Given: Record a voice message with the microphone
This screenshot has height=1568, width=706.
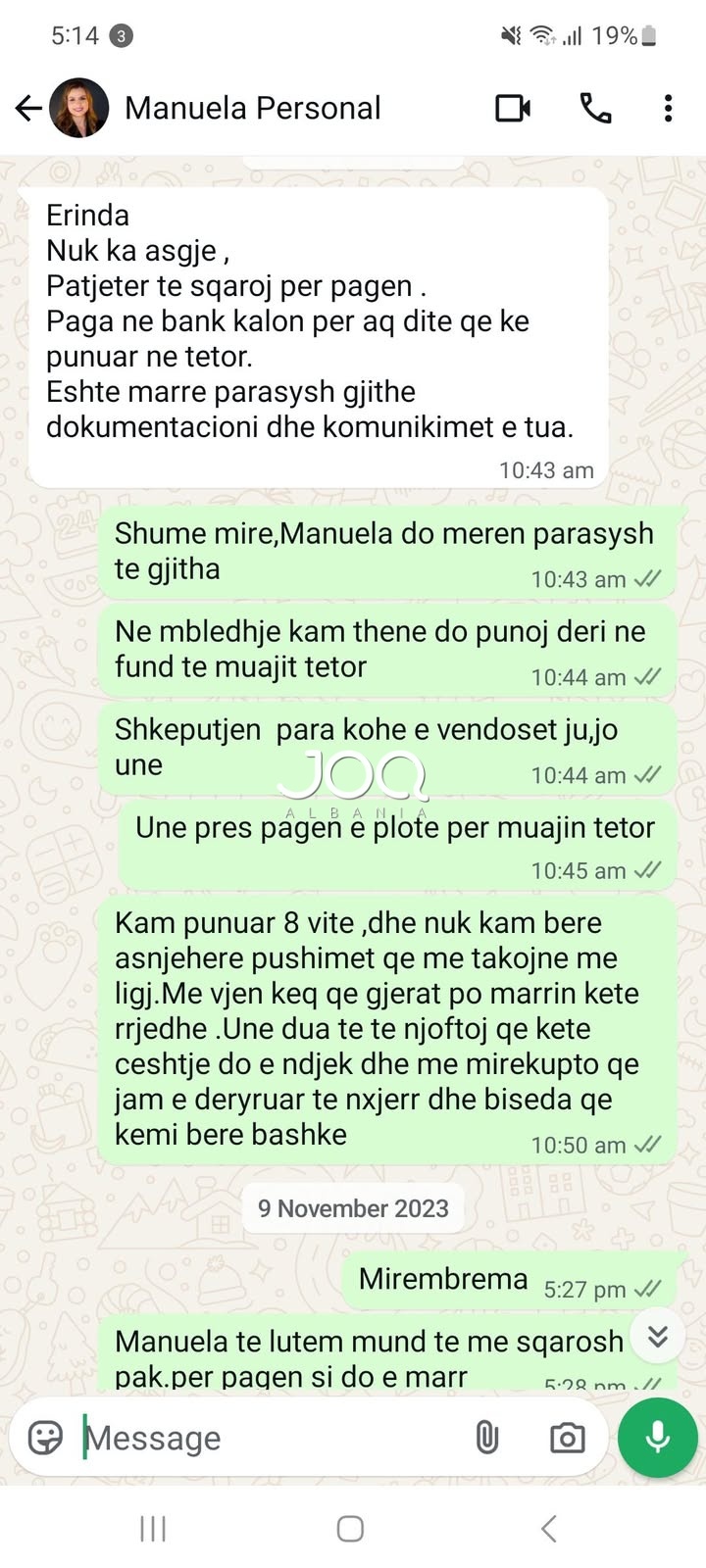Looking at the screenshot, I should click(x=657, y=1438).
